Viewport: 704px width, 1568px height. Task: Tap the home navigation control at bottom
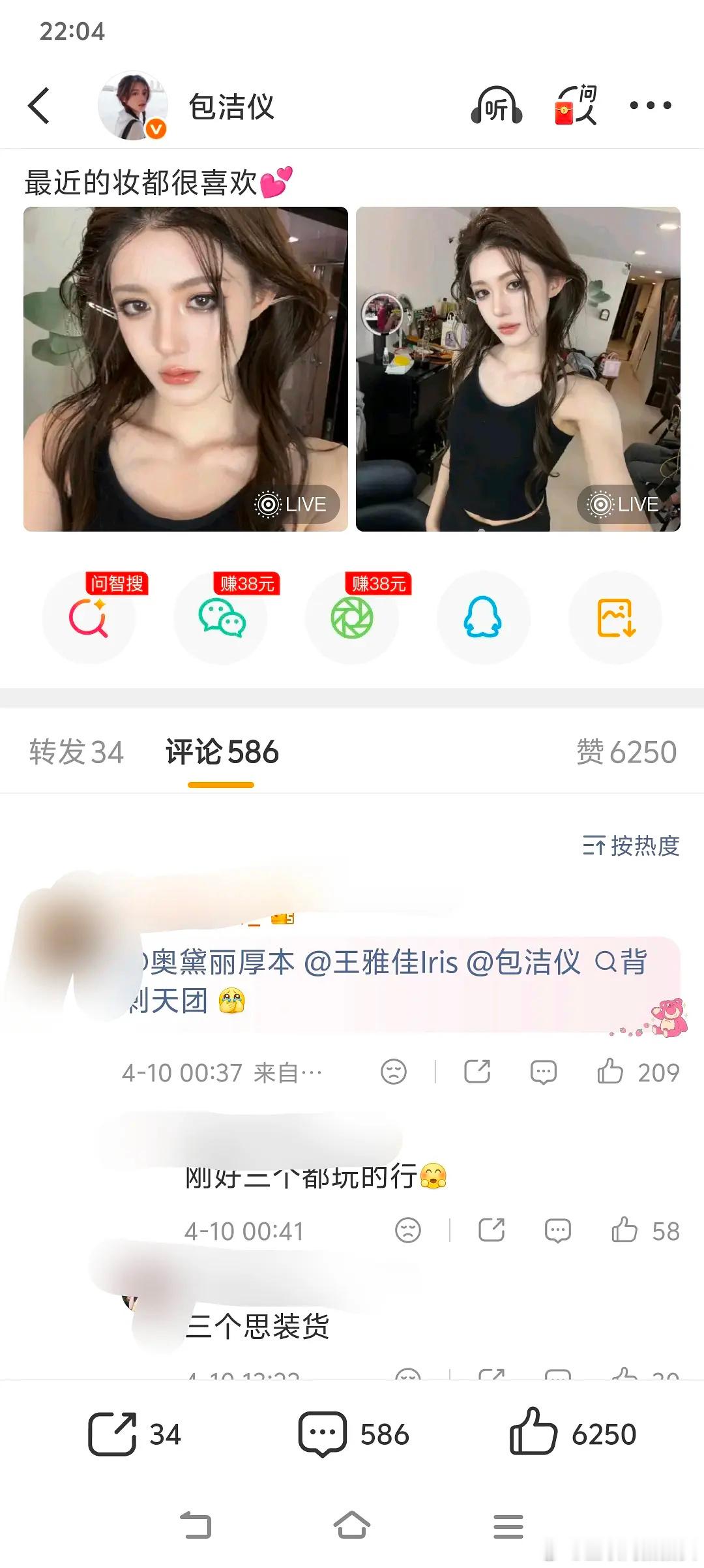tap(351, 1523)
